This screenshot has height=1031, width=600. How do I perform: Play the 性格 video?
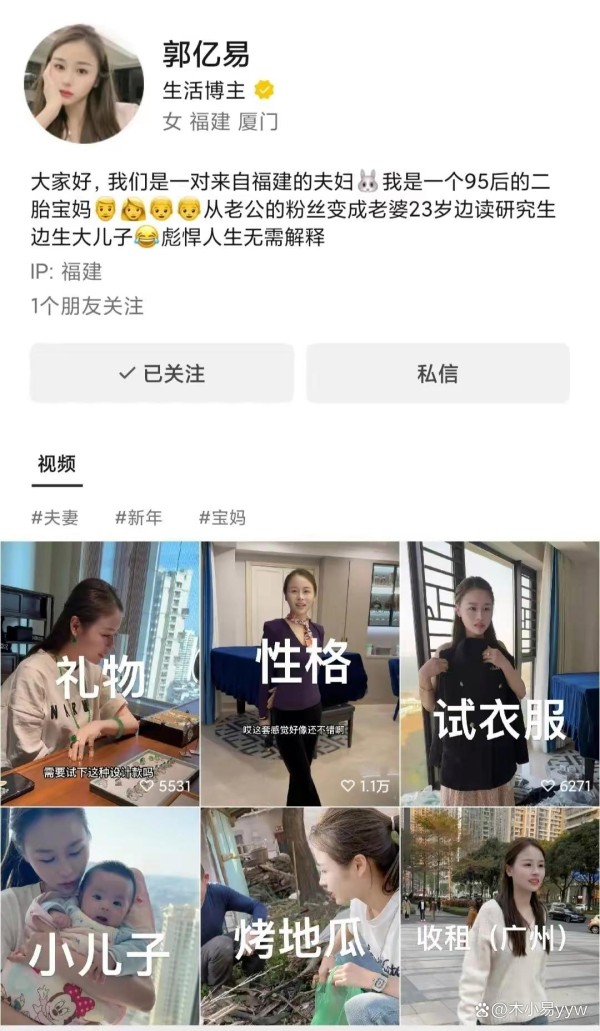(x=299, y=673)
